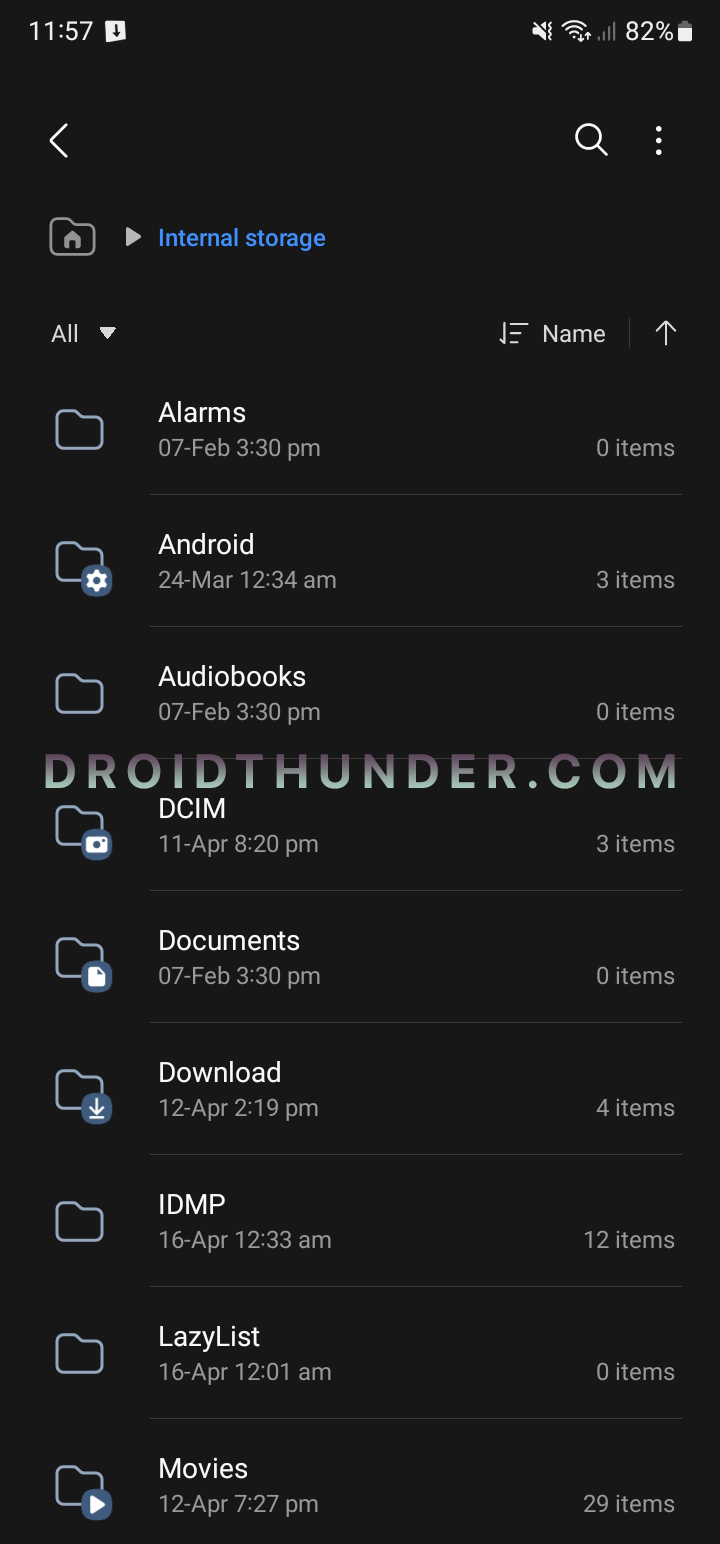Open search in My Files
720x1544 pixels.
click(590, 140)
